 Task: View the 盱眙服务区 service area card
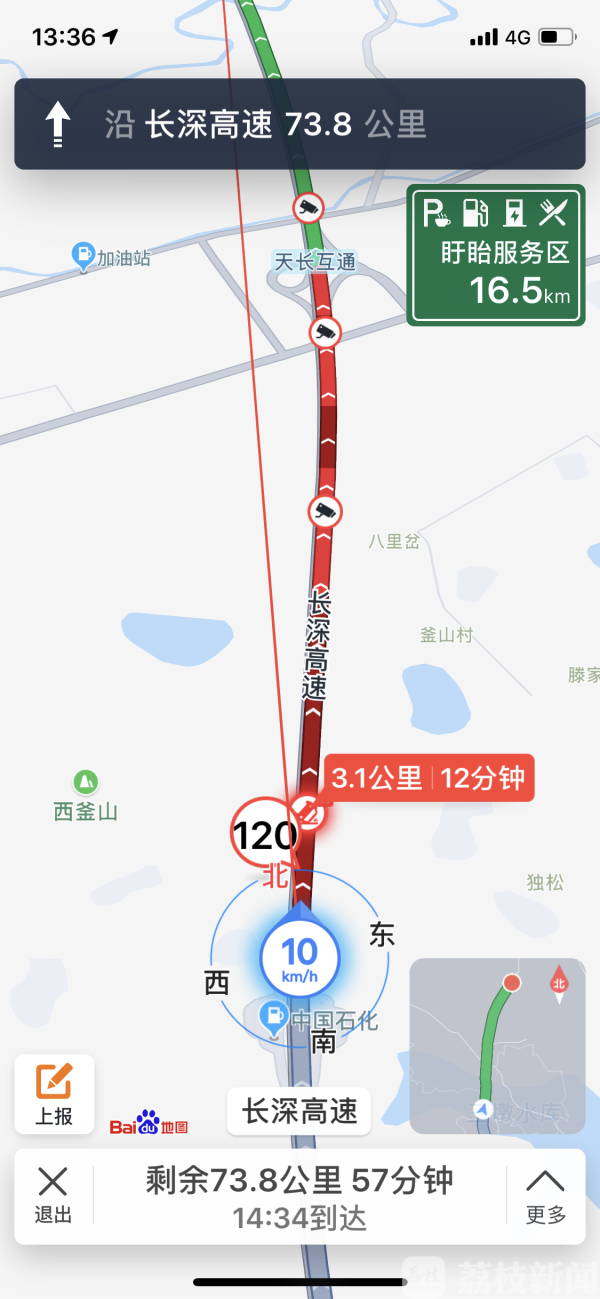tap(495, 255)
